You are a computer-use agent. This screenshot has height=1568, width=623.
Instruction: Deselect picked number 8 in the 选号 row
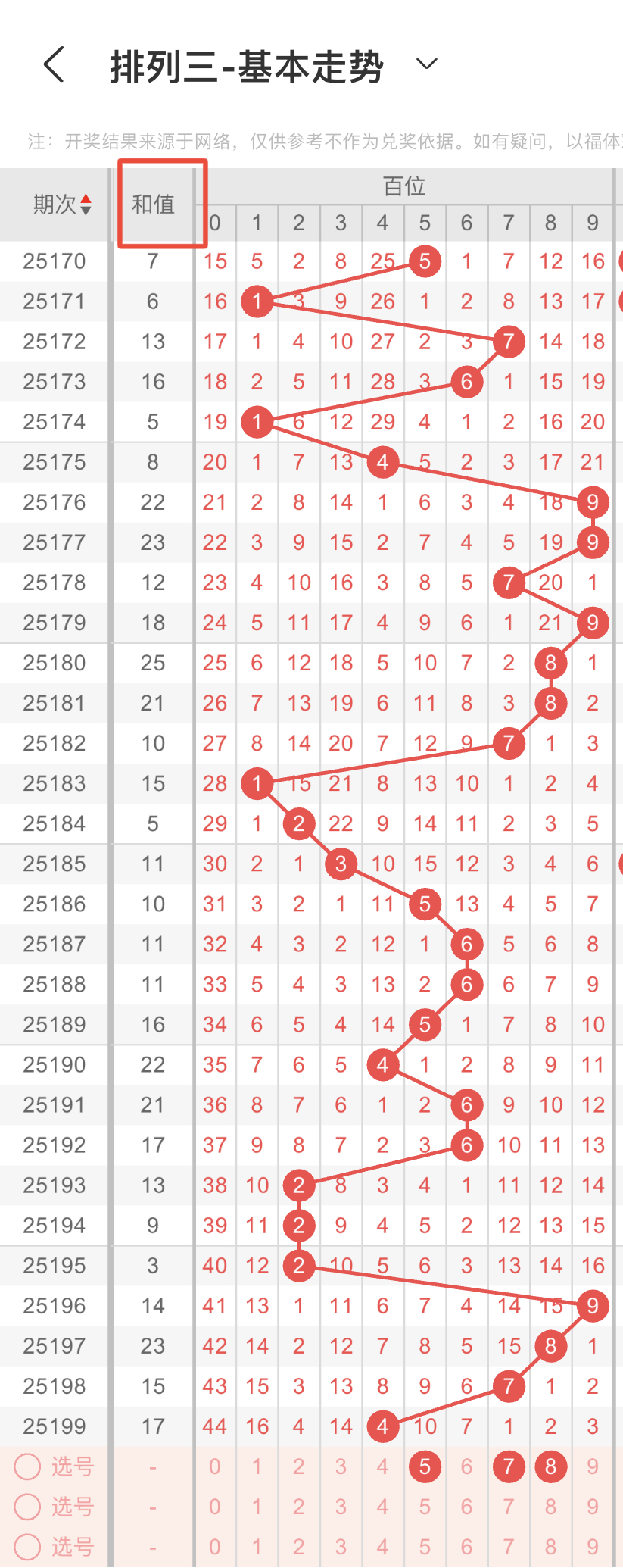pyautogui.click(x=550, y=1466)
